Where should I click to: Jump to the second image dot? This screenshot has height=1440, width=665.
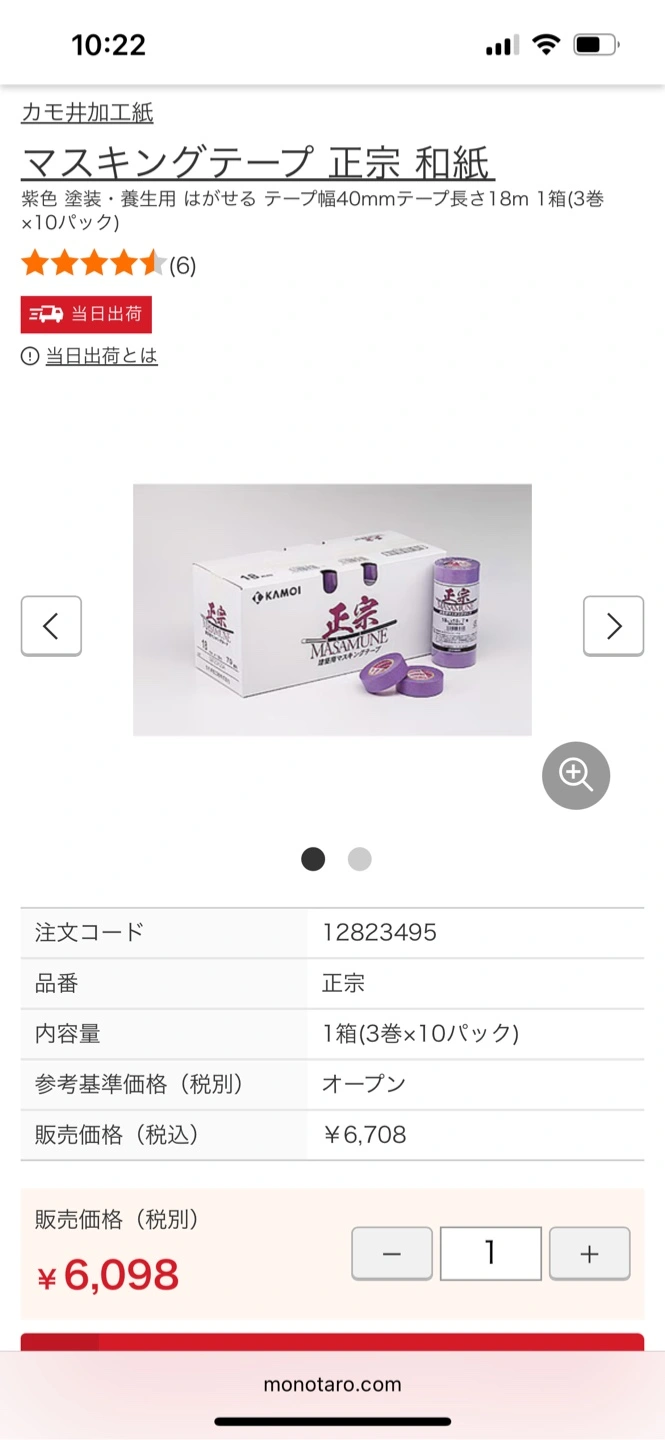tap(359, 859)
